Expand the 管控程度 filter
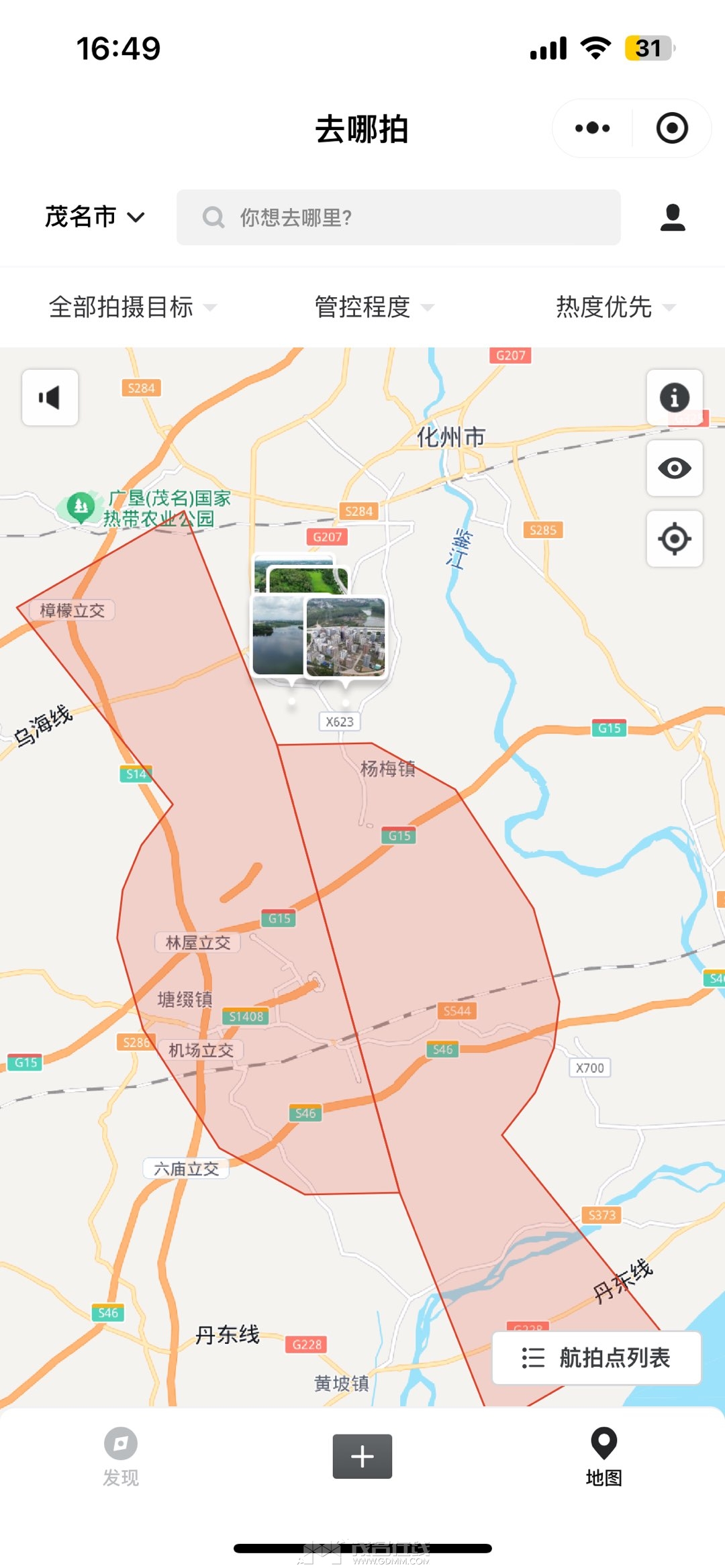 374,307
